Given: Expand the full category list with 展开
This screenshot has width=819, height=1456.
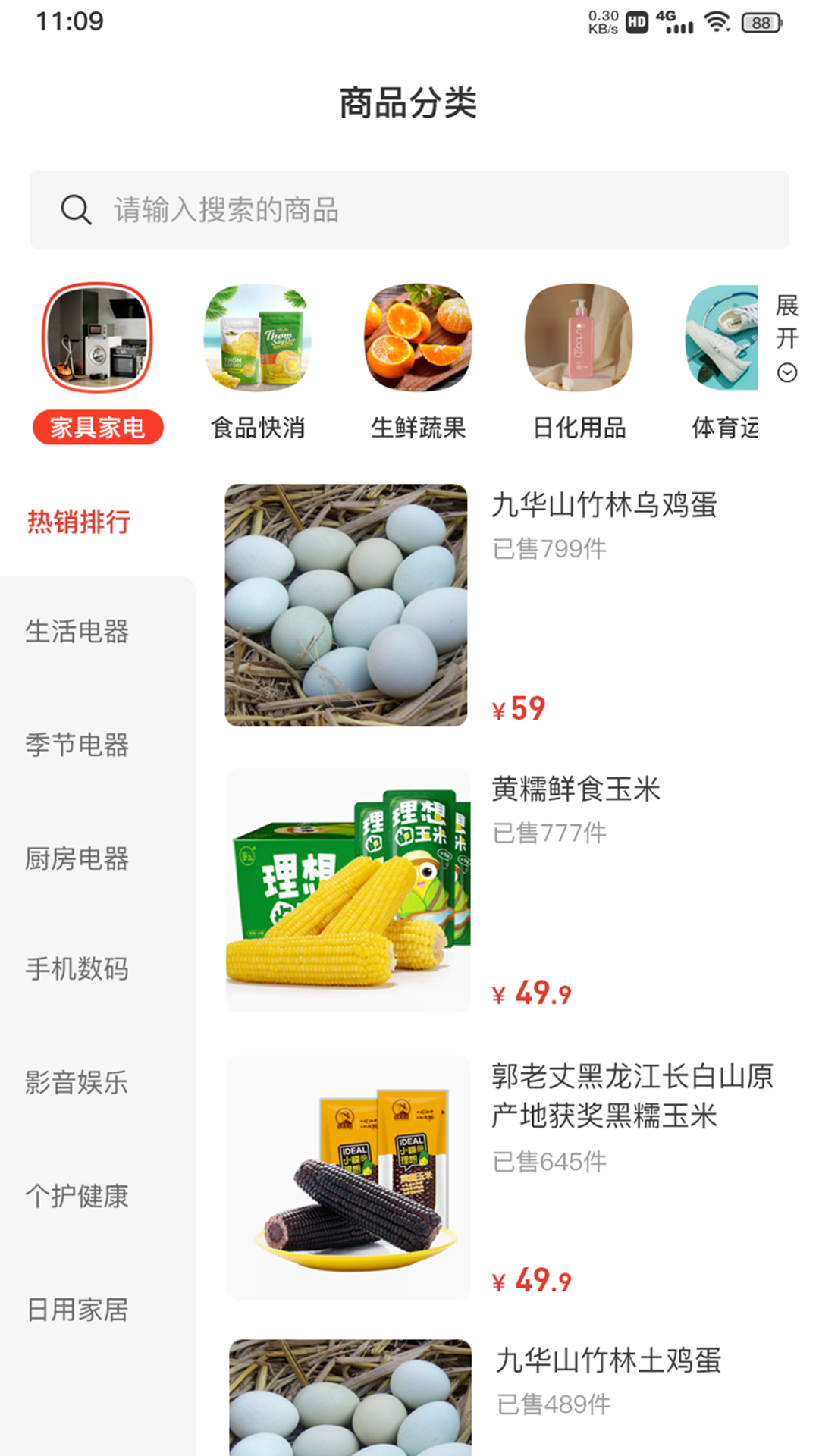Looking at the screenshot, I should coord(786,337).
